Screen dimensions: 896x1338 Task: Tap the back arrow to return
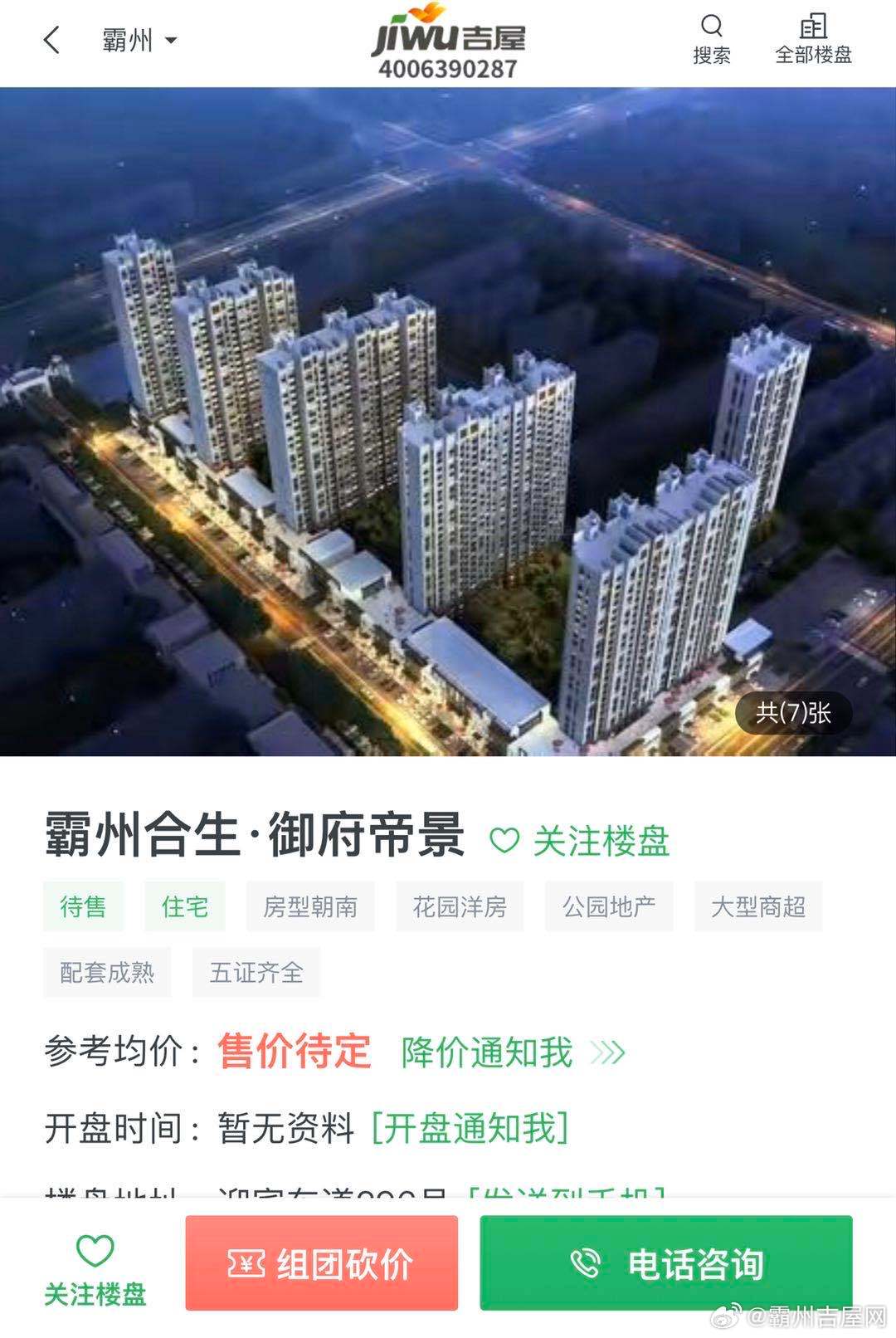coord(51,38)
